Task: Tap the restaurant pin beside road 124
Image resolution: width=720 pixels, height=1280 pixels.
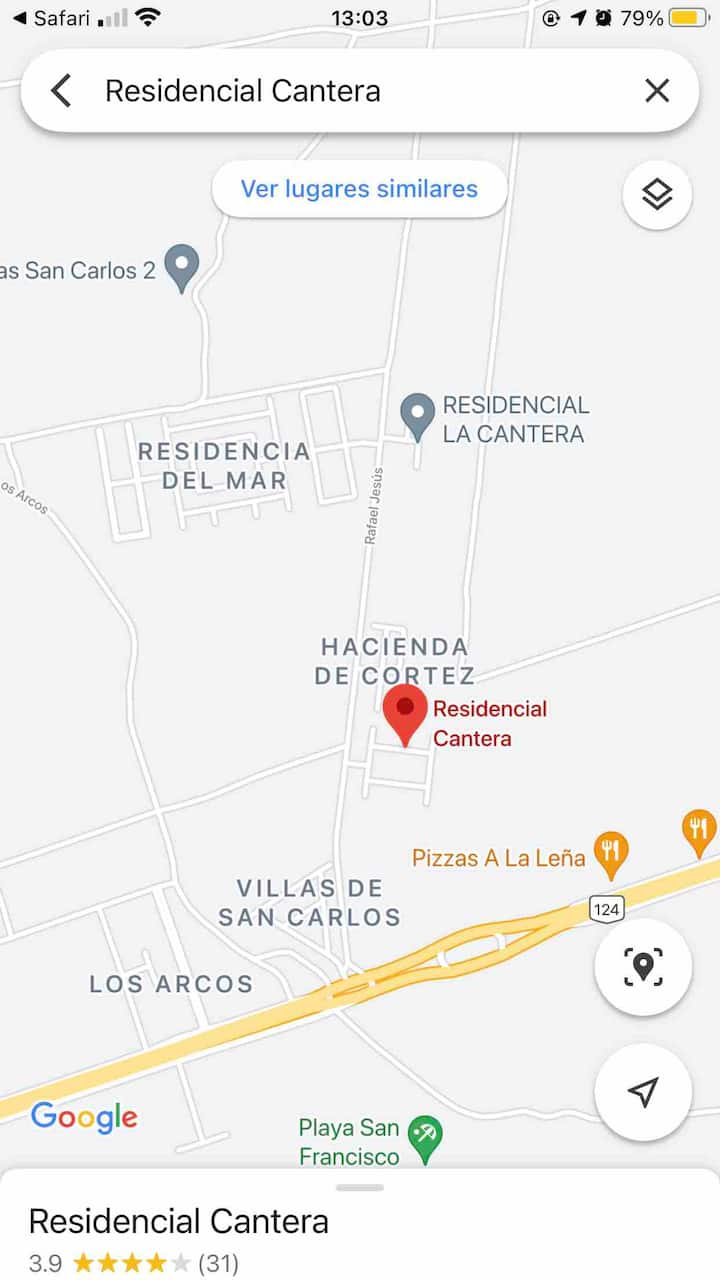Action: pyautogui.click(x=699, y=830)
